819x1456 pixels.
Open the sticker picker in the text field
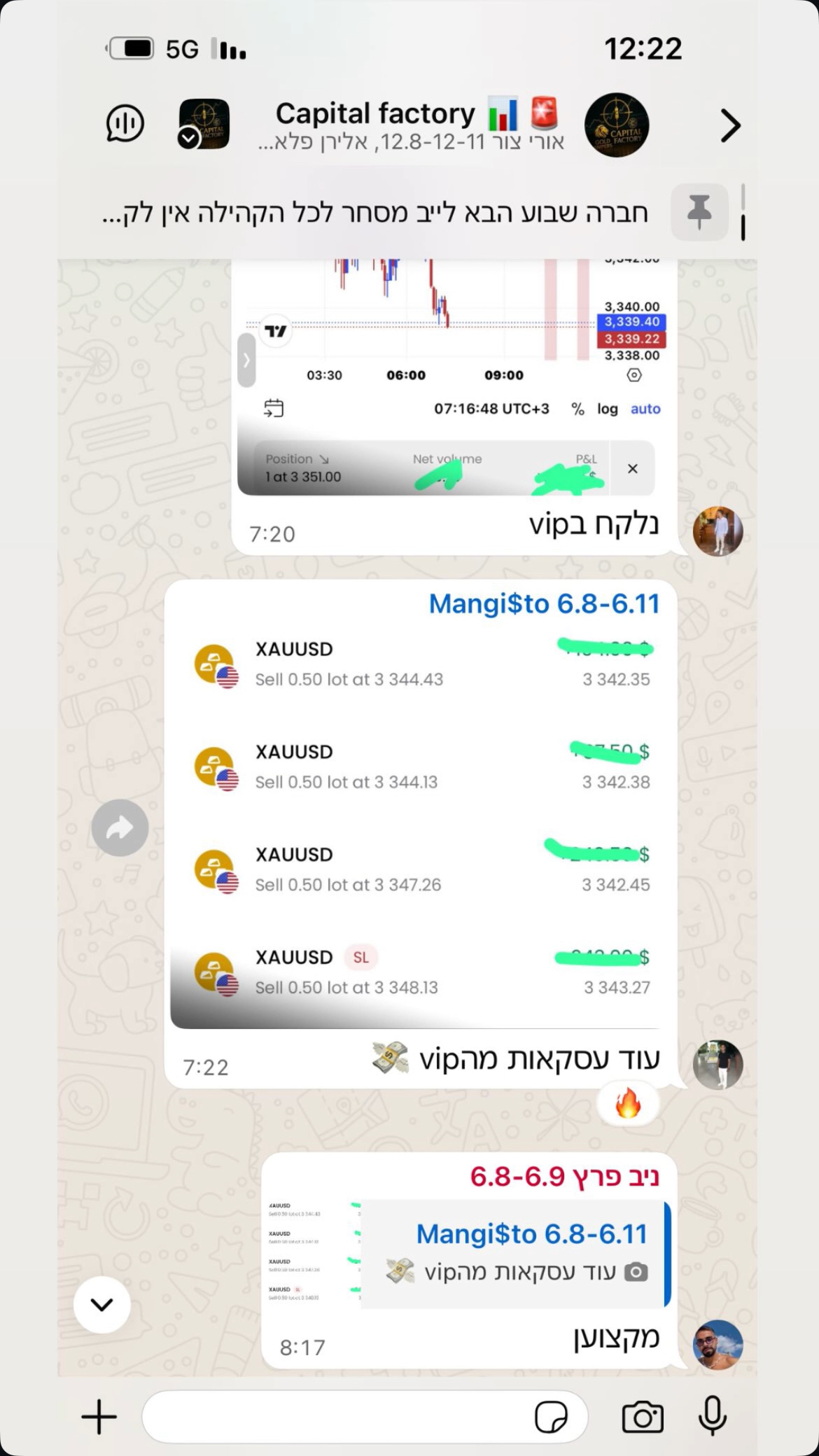coord(551,1417)
